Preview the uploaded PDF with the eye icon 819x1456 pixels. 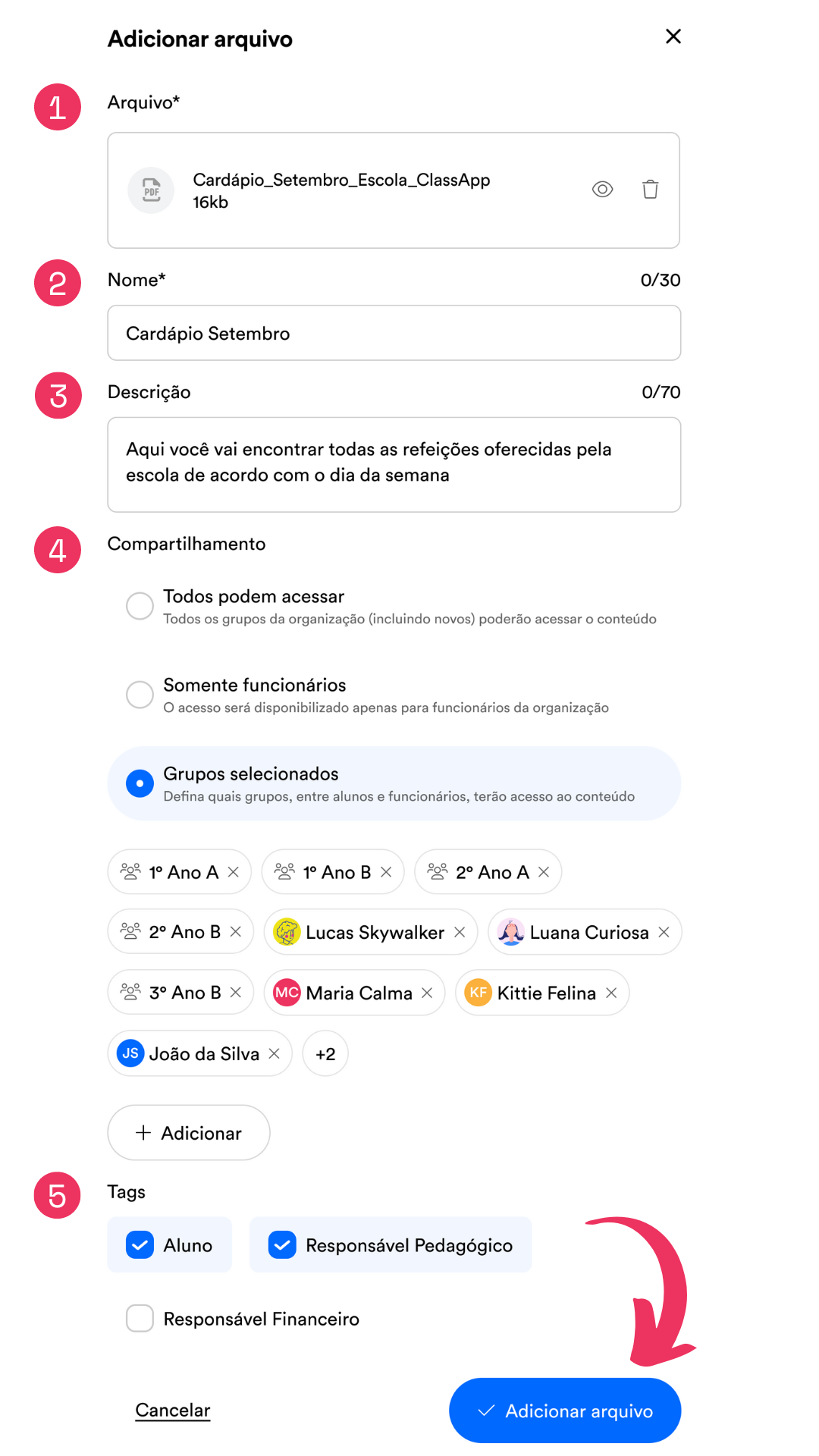(x=602, y=190)
